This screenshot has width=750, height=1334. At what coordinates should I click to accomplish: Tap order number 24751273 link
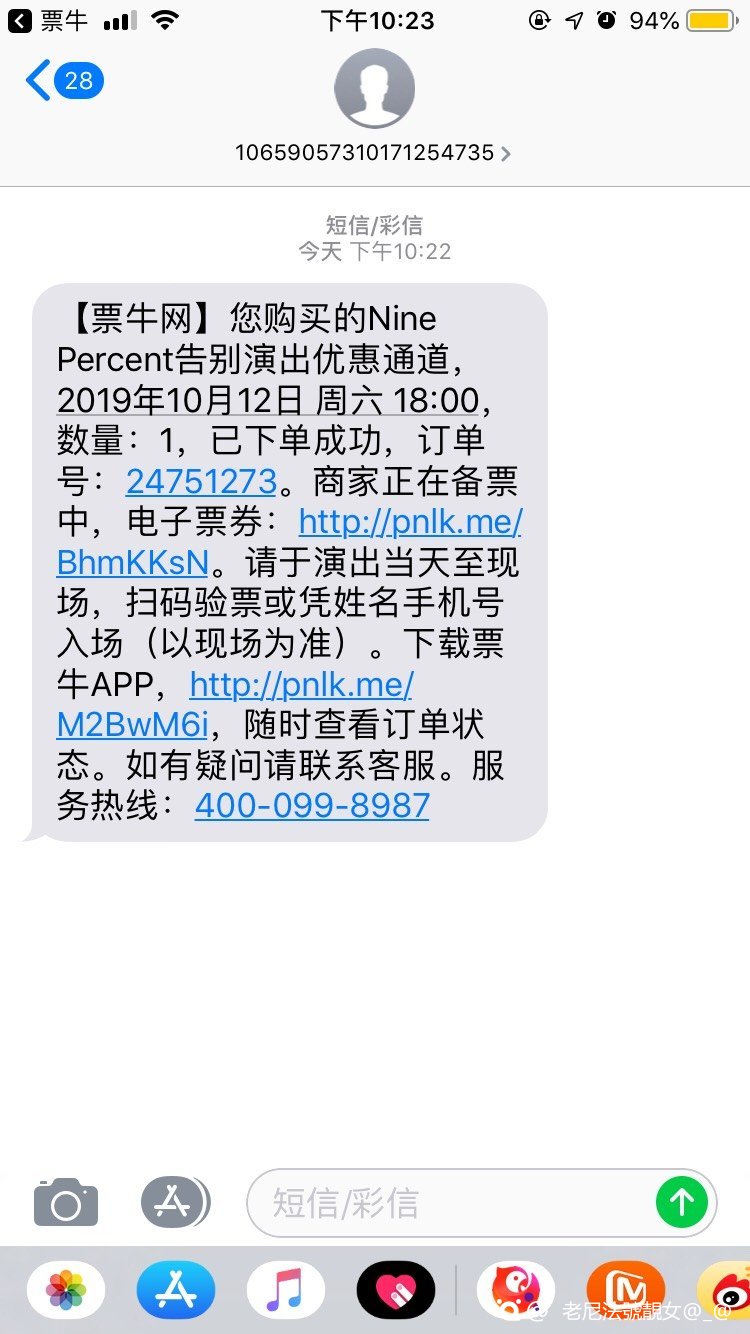201,481
